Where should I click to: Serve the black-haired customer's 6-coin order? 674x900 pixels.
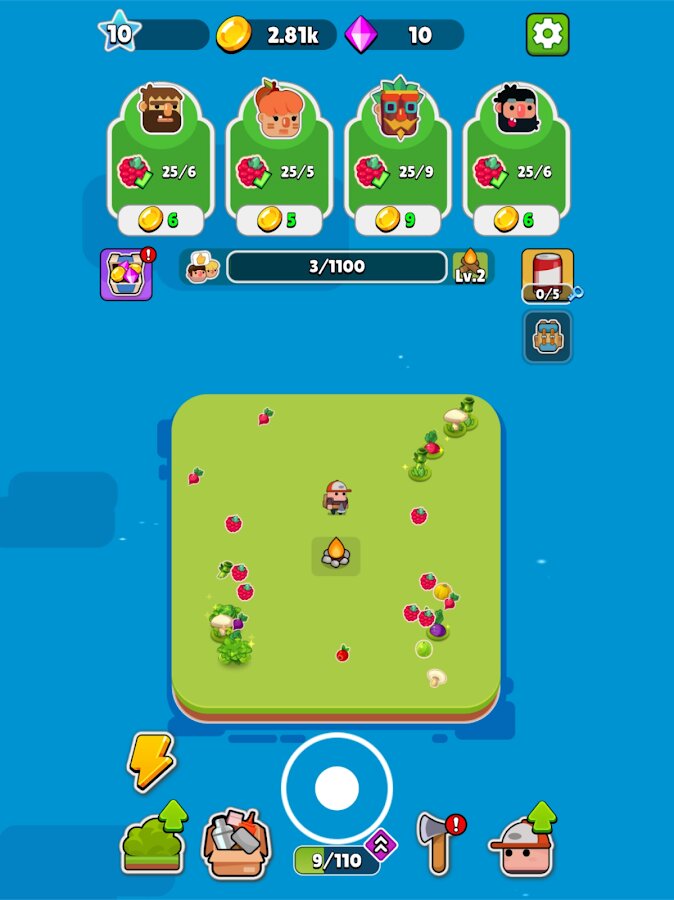coord(514,219)
